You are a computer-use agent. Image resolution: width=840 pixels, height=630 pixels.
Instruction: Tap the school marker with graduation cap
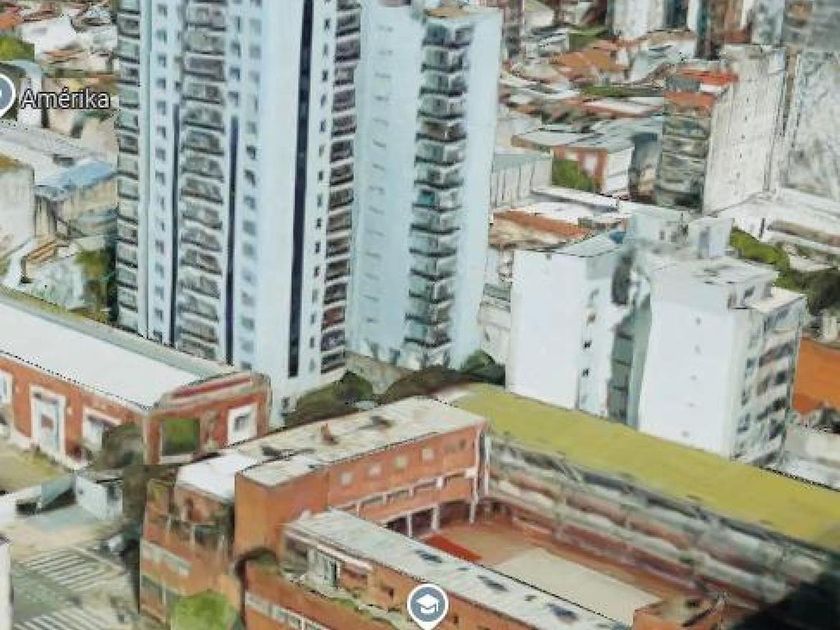point(427,606)
